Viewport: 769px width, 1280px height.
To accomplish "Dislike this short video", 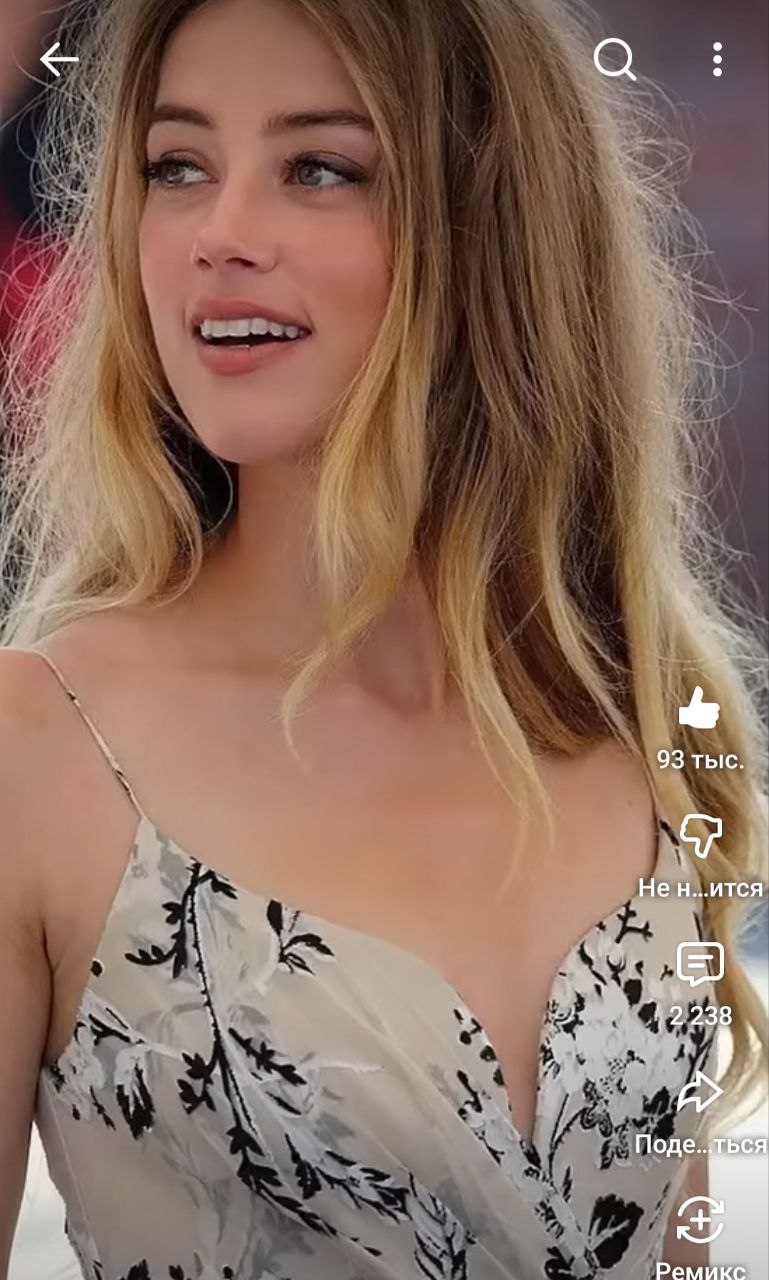I will tap(700, 835).
